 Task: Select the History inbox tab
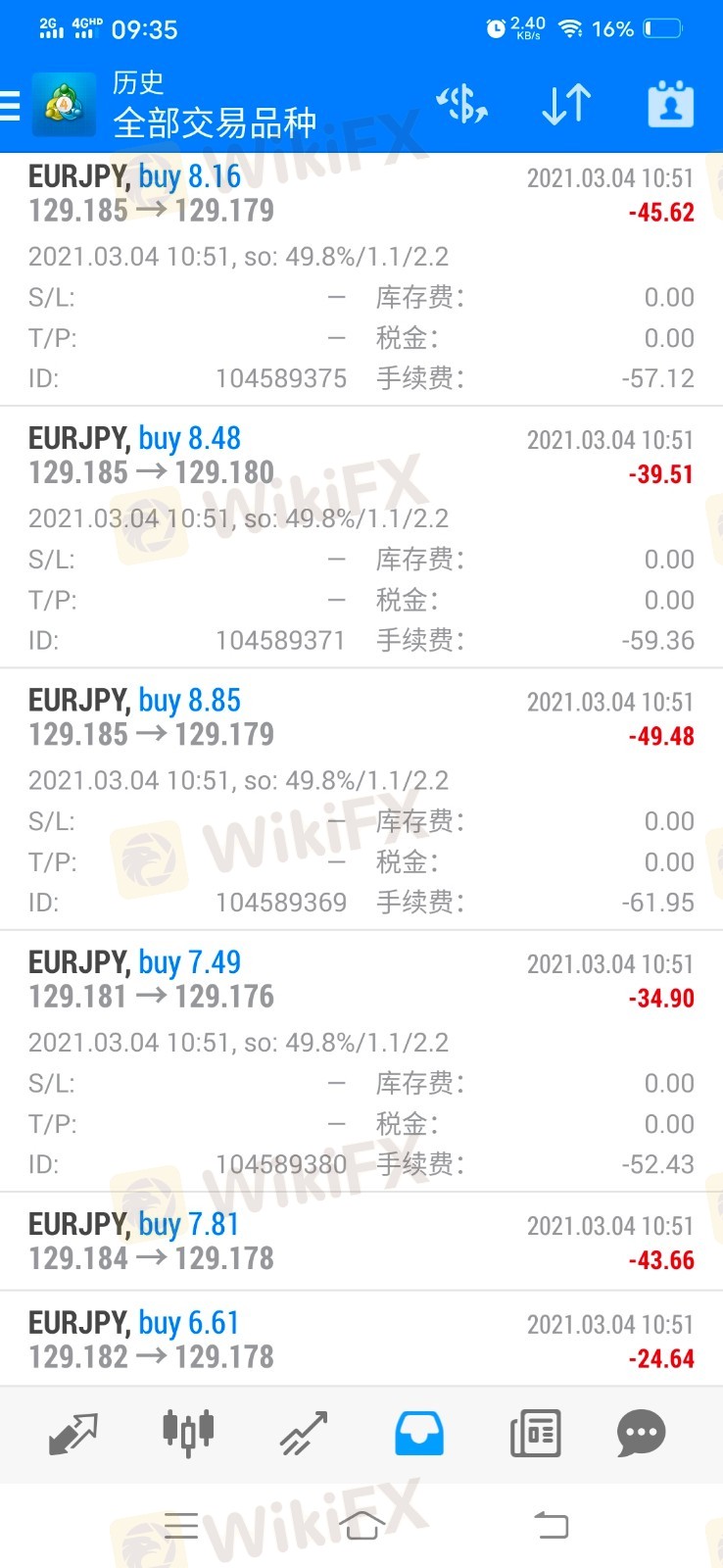pos(419,1434)
